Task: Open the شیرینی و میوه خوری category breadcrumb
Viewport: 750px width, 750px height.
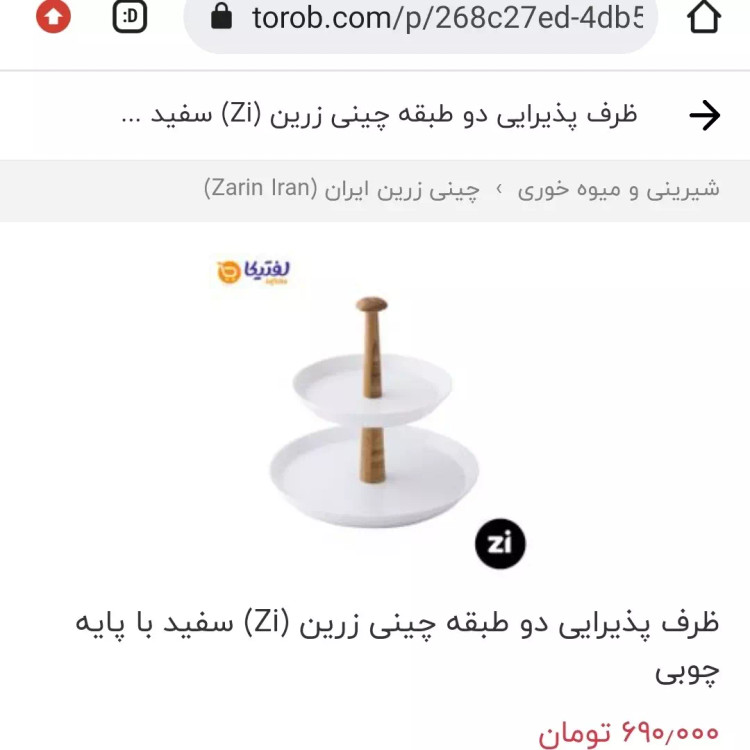Action: pyautogui.click(x=618, y=190)
